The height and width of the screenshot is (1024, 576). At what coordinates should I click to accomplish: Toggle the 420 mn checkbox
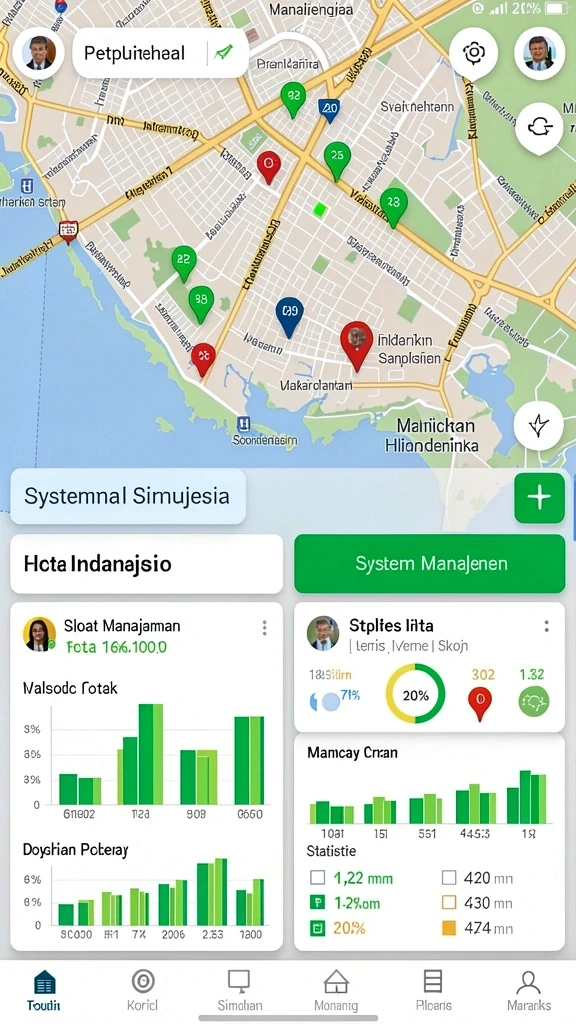point(449,877)
